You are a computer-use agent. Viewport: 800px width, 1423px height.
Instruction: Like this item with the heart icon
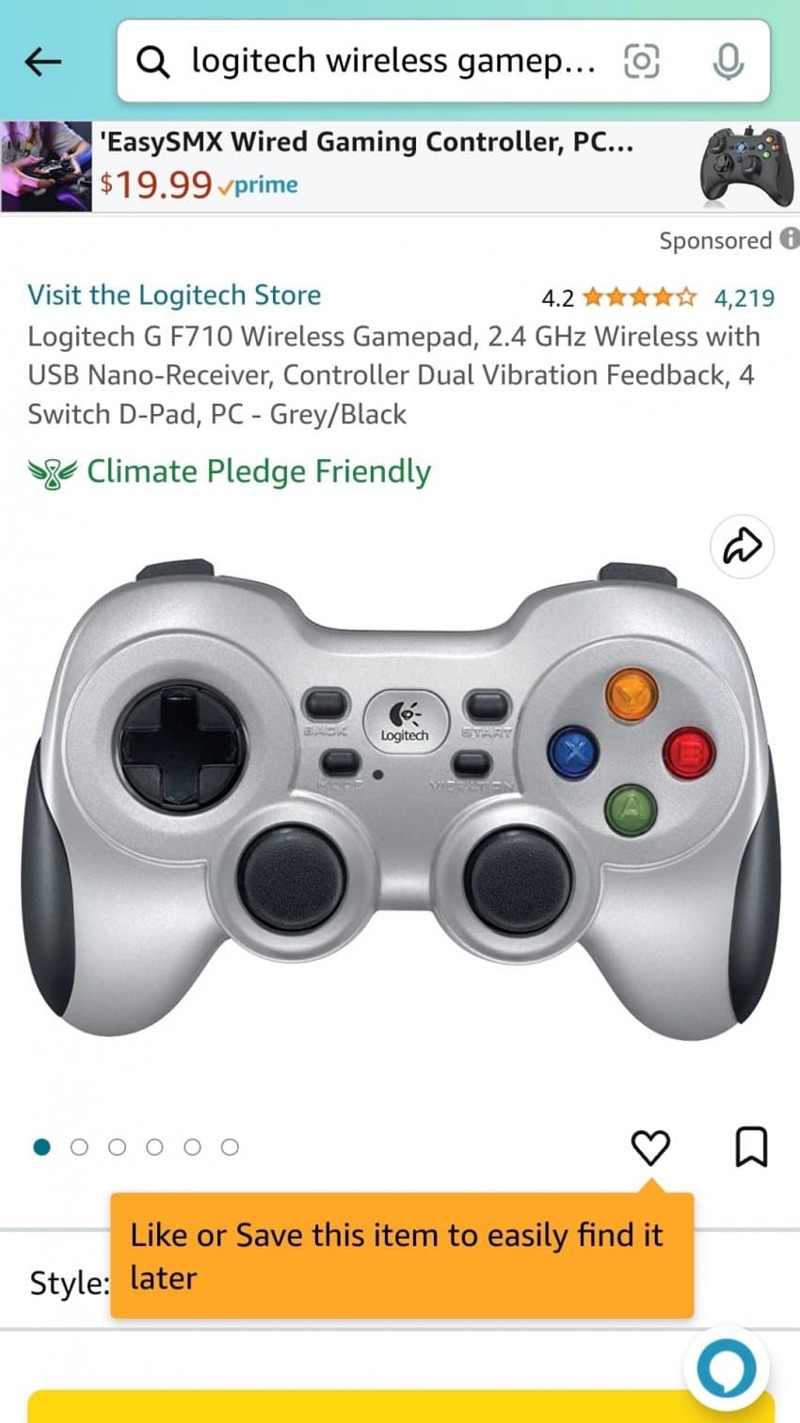click(651, 1147)
